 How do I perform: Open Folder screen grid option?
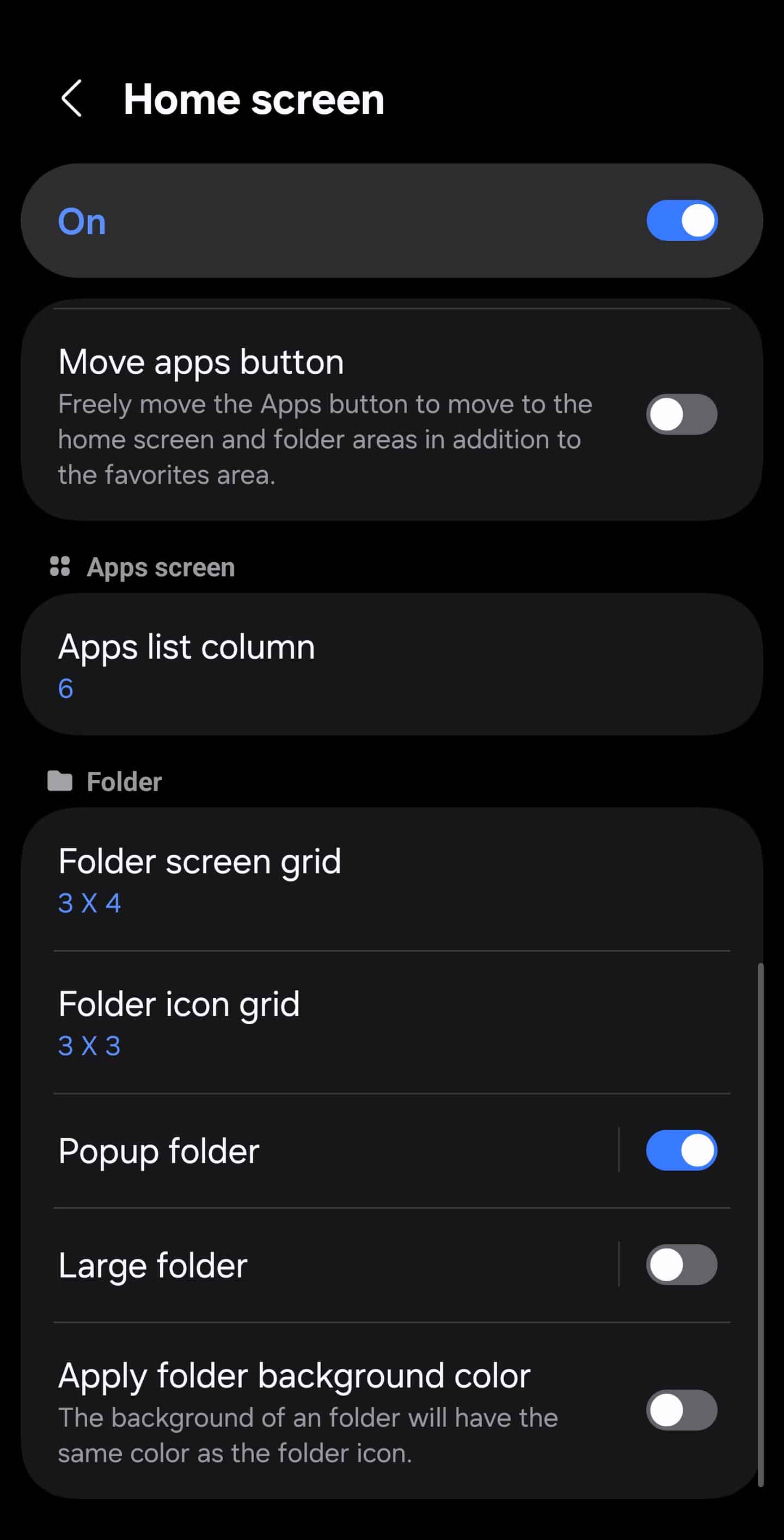point(392,879)
